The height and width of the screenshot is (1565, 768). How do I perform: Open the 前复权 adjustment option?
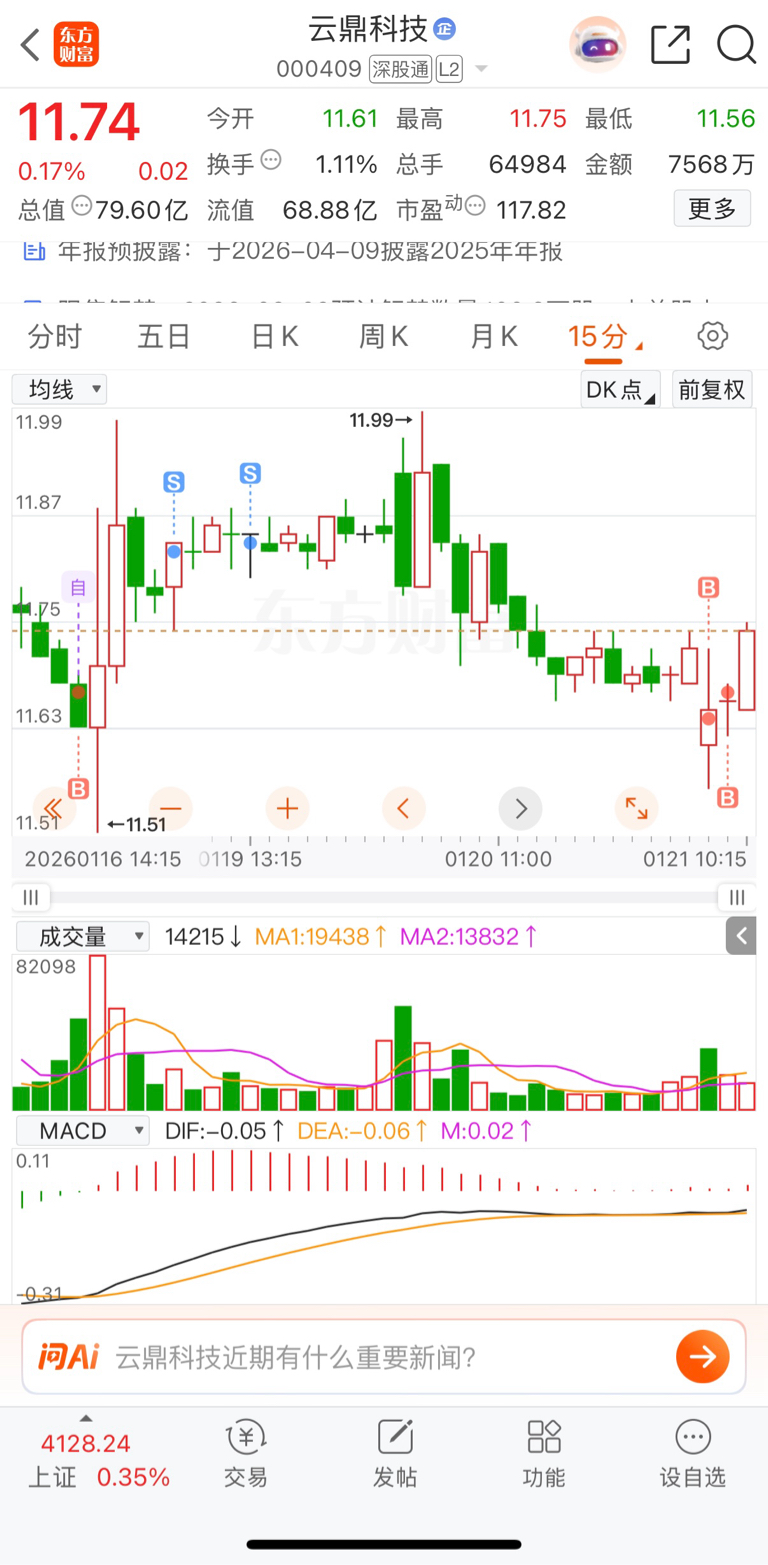pos(712,389)
